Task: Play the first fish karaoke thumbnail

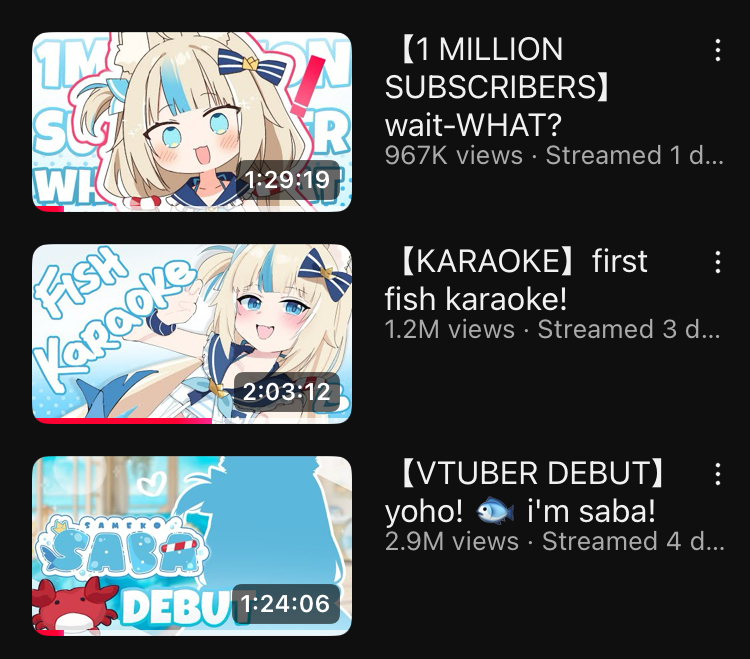Action: click(x=192, y=333)
